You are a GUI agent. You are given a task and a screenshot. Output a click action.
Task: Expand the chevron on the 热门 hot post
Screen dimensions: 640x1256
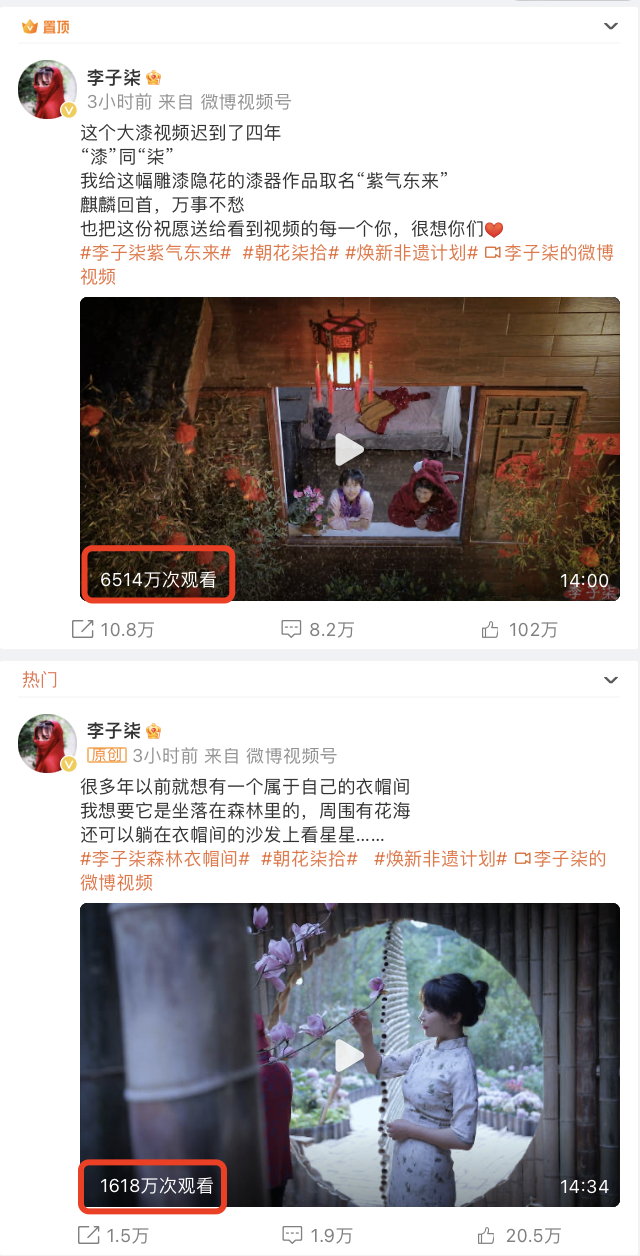click(x=612, y=680)
